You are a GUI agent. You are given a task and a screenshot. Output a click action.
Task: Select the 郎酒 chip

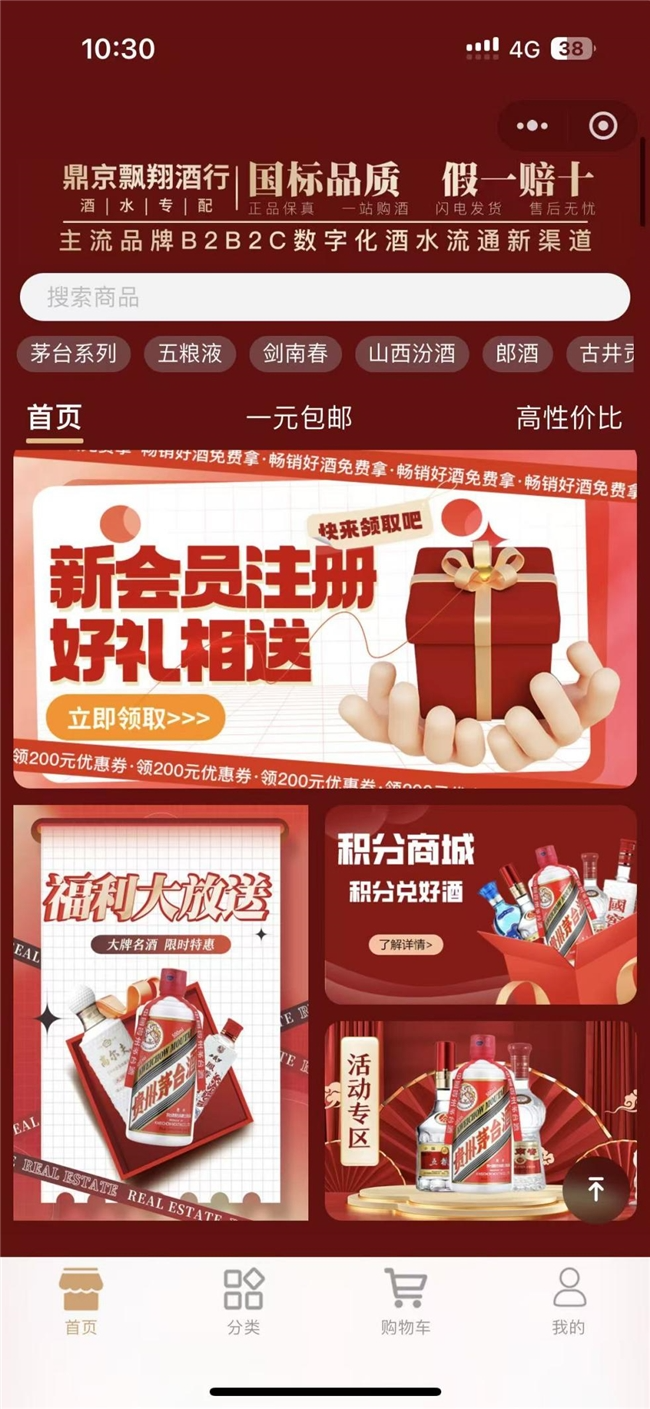pyautogui.click(x=517, y=354)
